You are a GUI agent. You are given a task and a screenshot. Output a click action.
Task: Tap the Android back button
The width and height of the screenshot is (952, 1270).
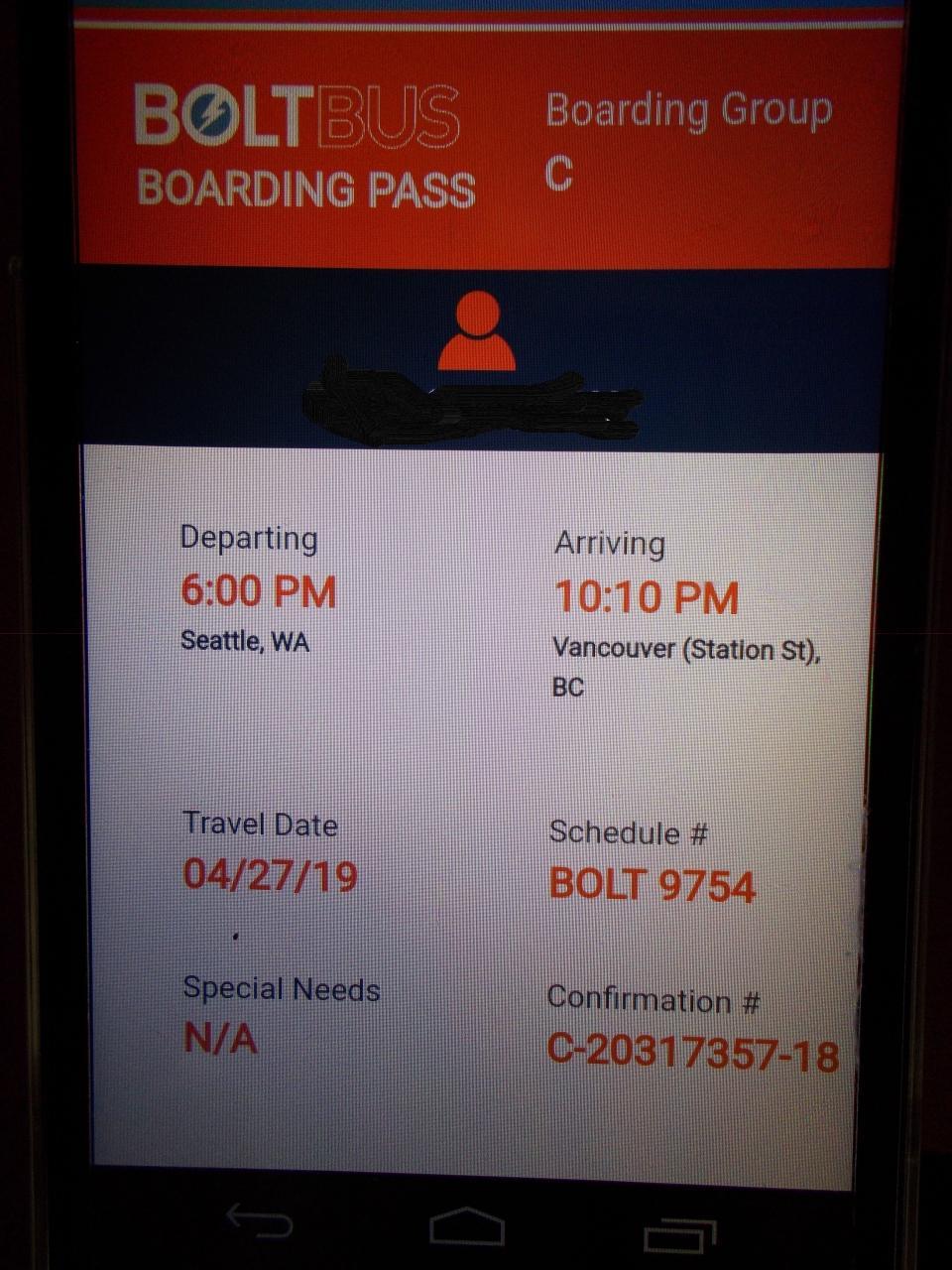(x=260, y=1222)
